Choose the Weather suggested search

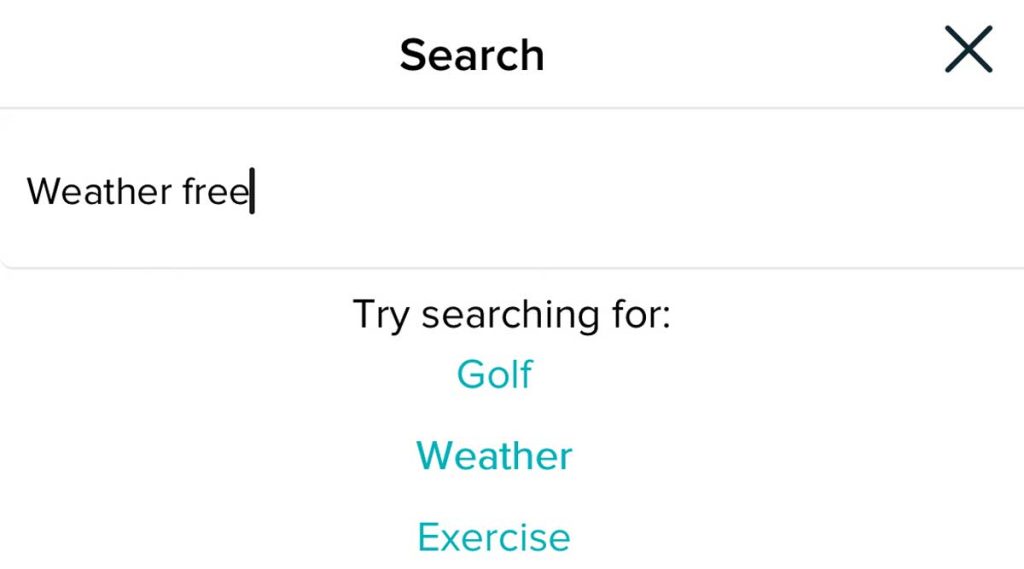[494, 456]
